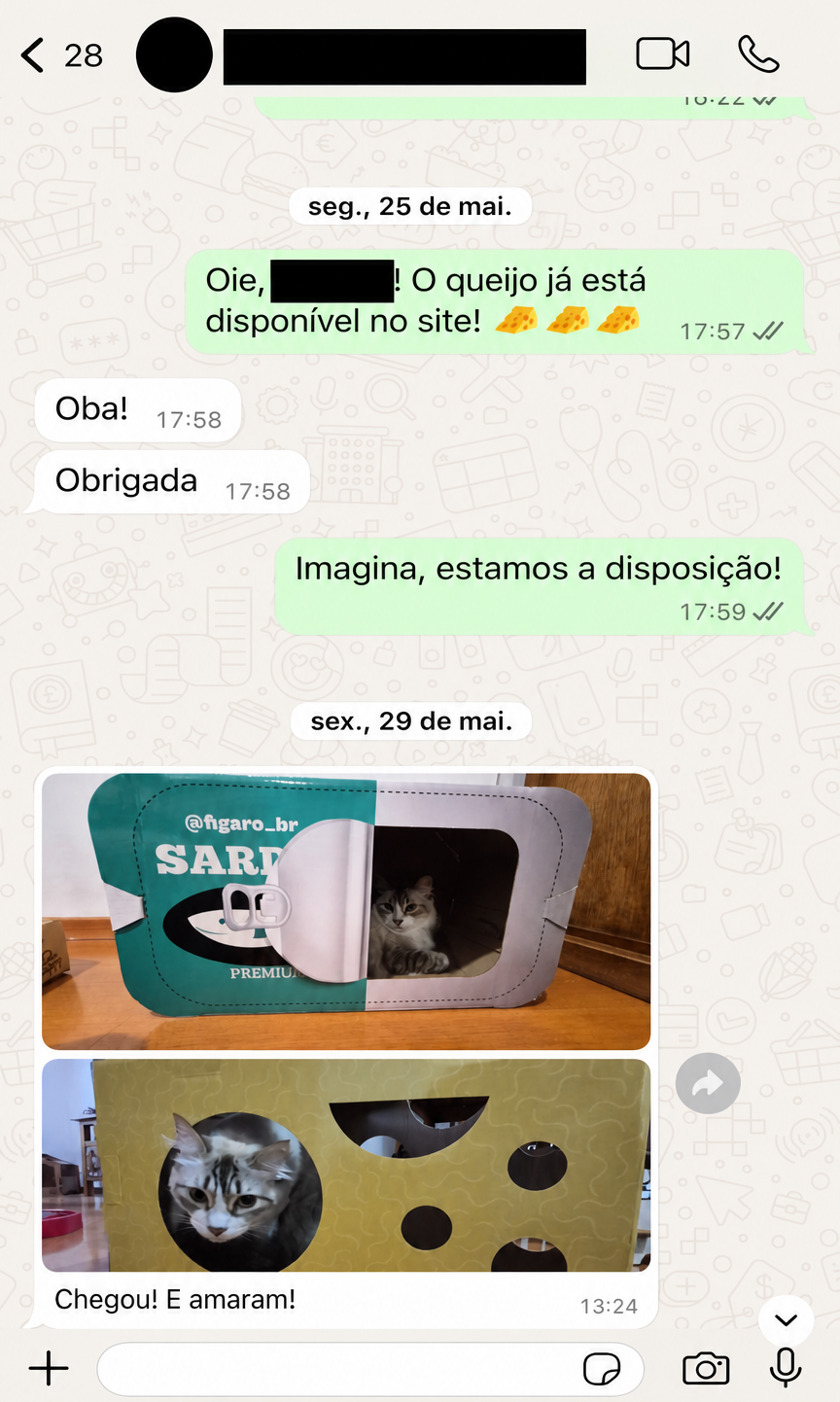The height and width of the screenshot is (1402, 840).
Task: Open the camera to send a photo
Action: point(706,1369)
